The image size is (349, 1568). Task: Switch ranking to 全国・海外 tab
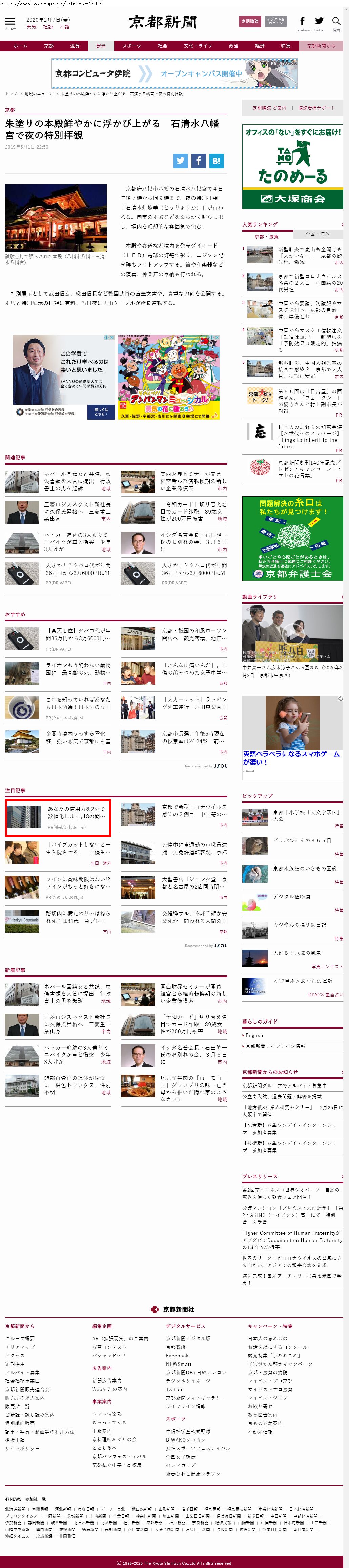[317, 234]
